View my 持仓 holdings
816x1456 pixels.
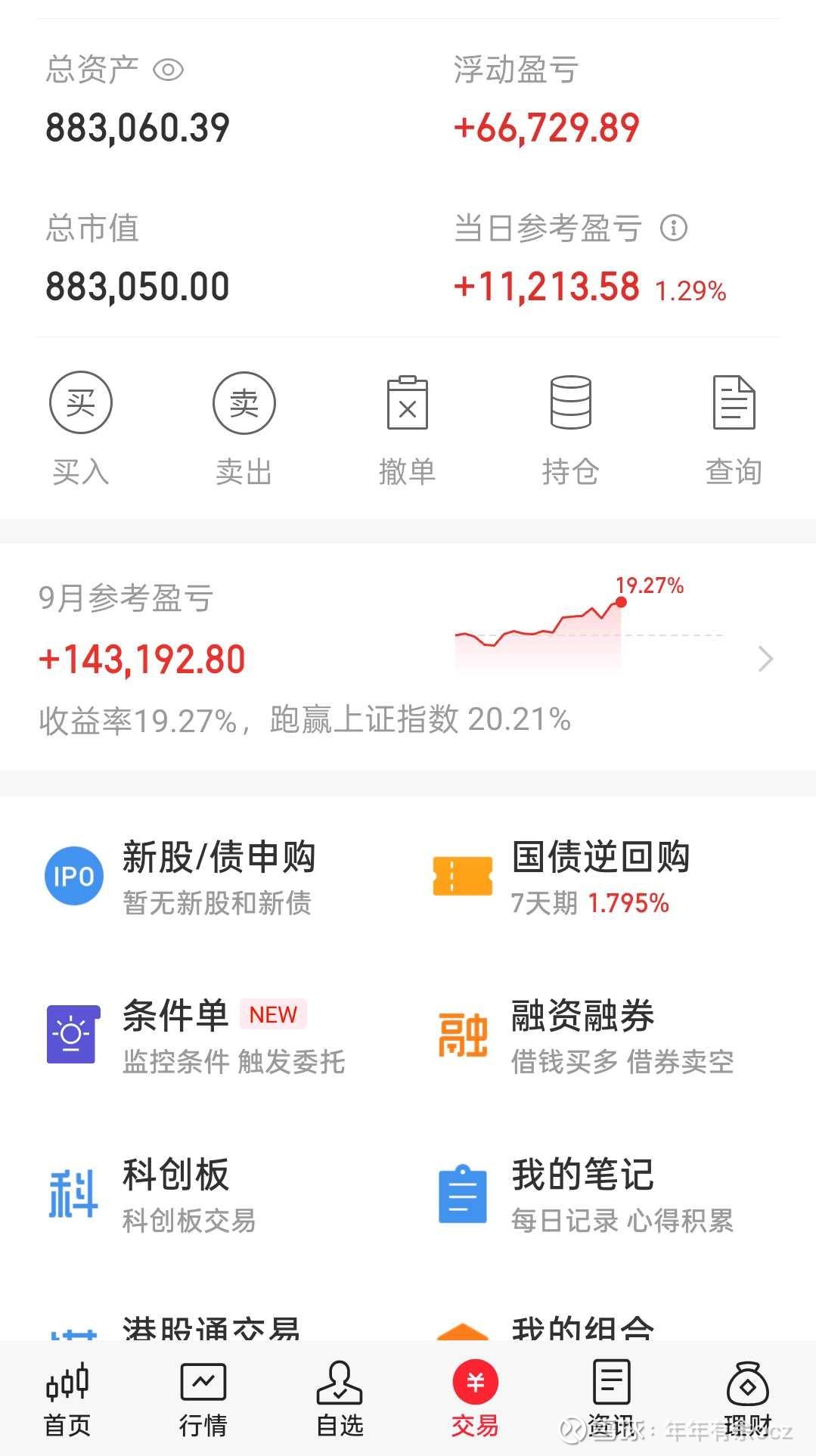(570, 428)
